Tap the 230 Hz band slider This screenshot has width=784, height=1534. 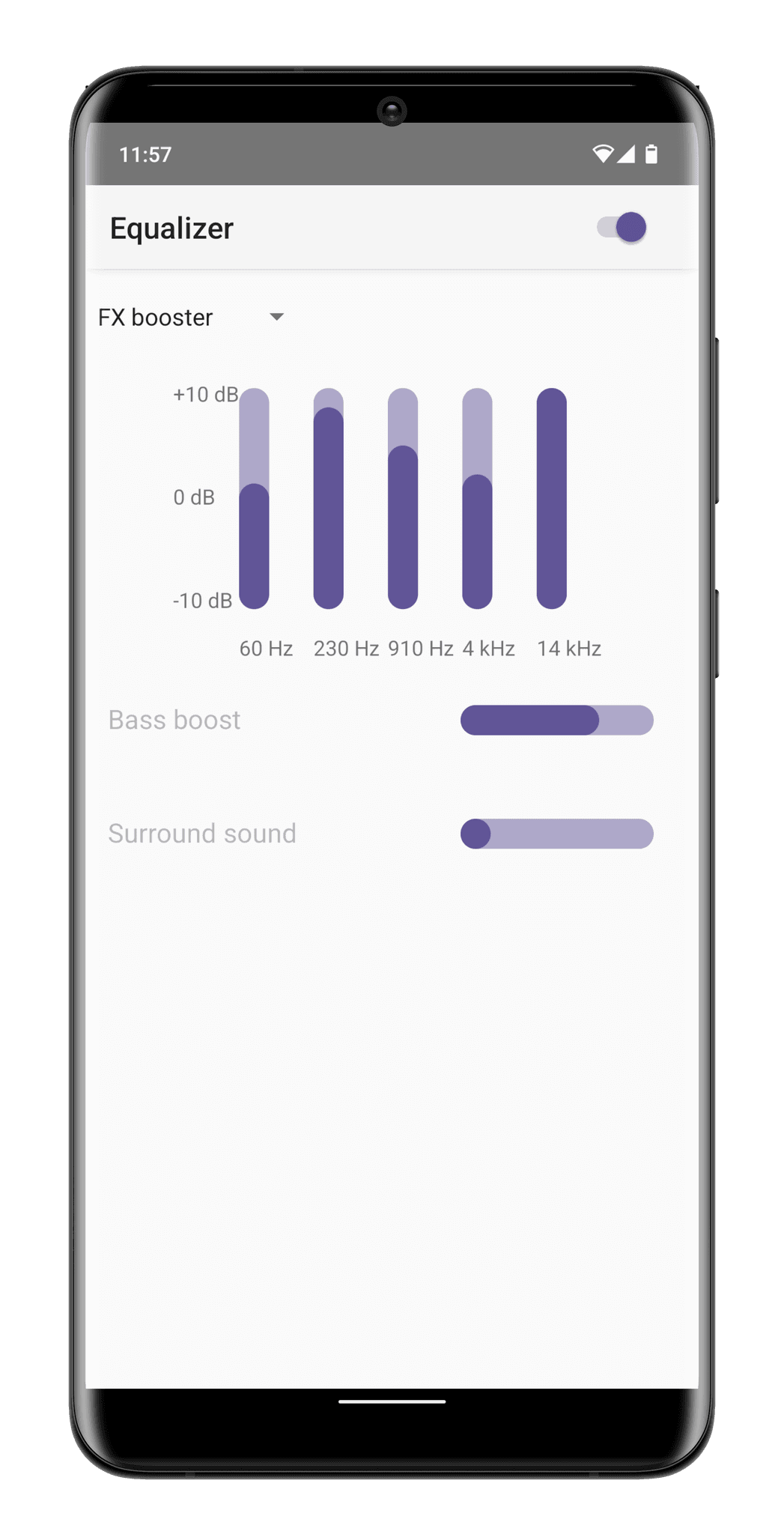[328, 498]
